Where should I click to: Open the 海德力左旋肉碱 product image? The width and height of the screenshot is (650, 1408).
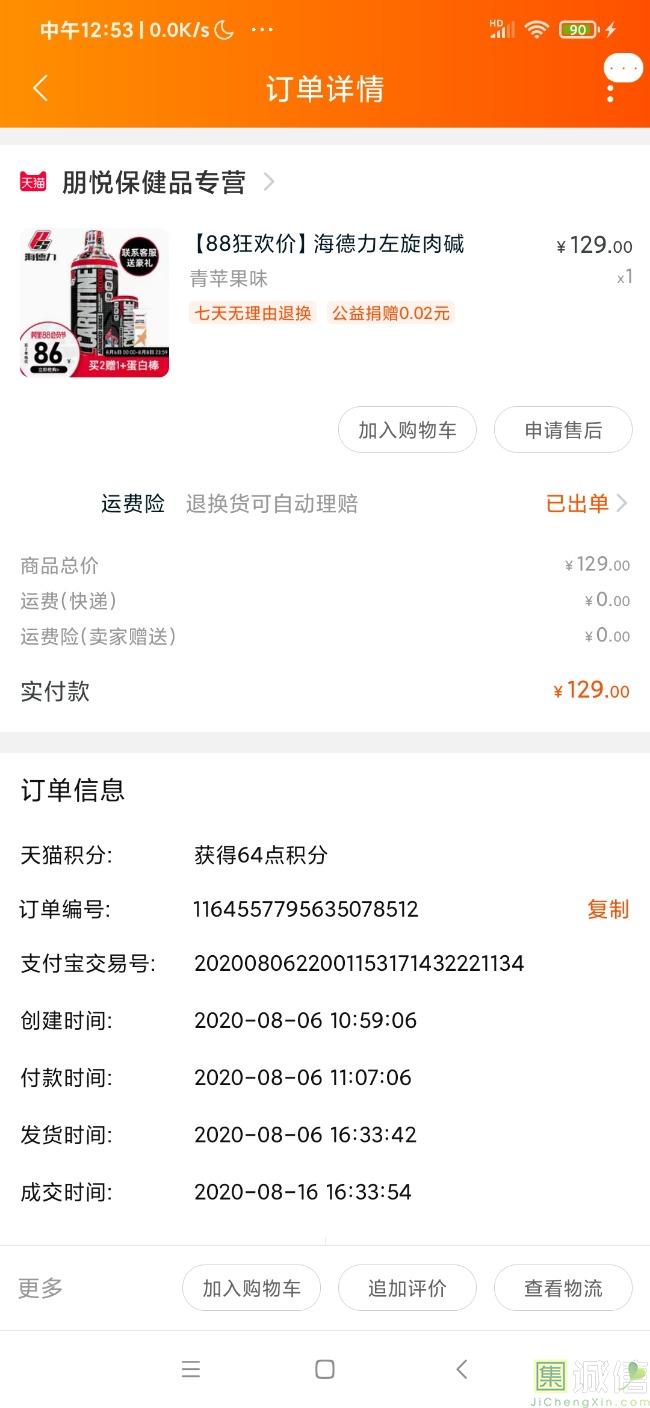point(95,303)
